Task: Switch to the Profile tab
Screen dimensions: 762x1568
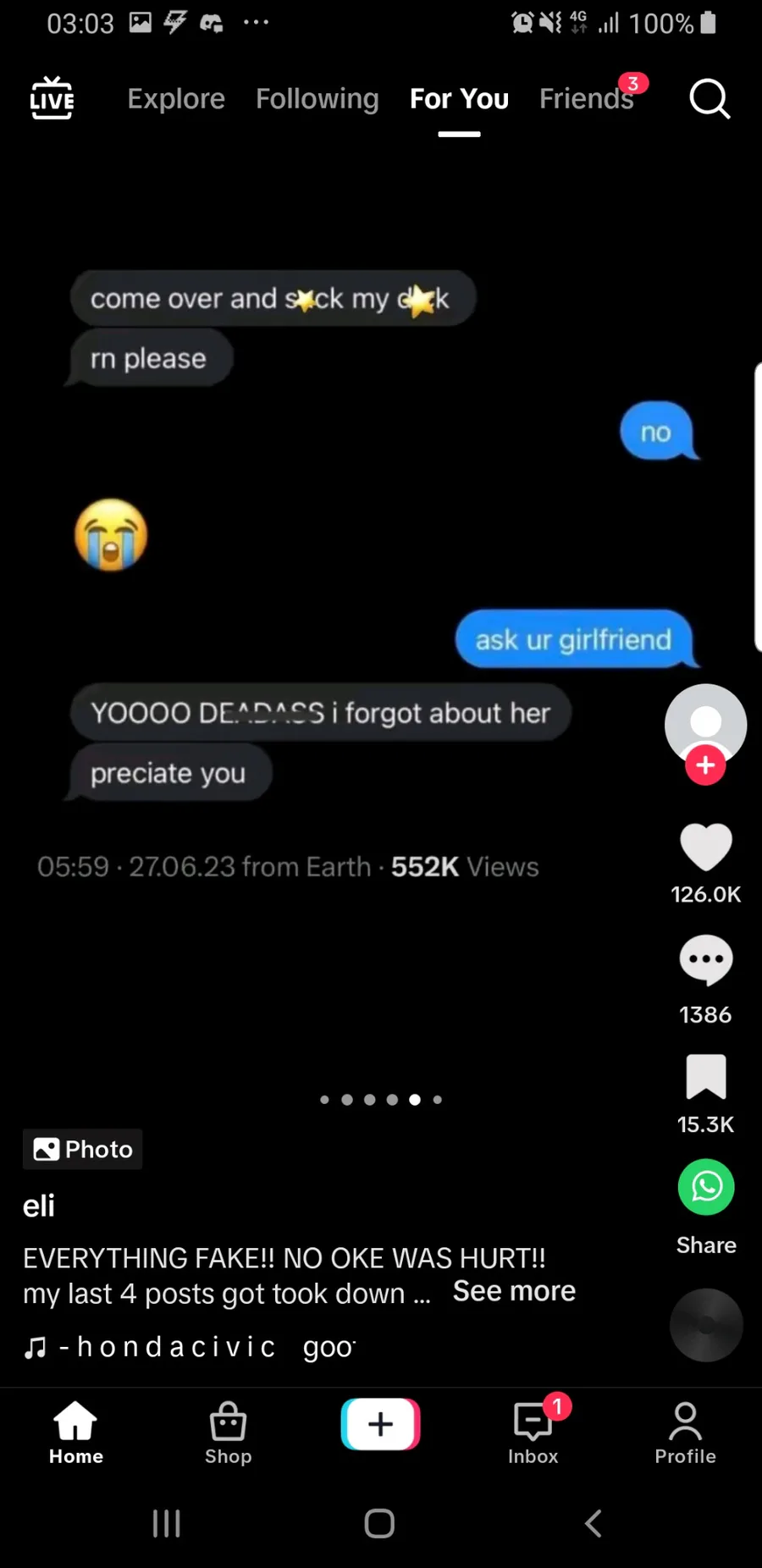Action: point(685,1433)
